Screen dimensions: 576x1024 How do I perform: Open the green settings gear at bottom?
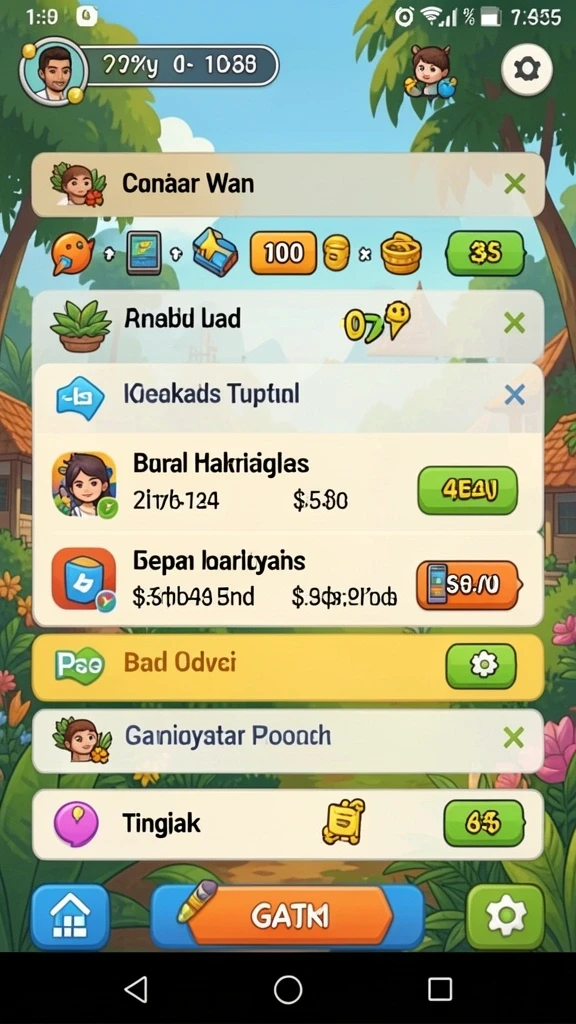(506, 916)
